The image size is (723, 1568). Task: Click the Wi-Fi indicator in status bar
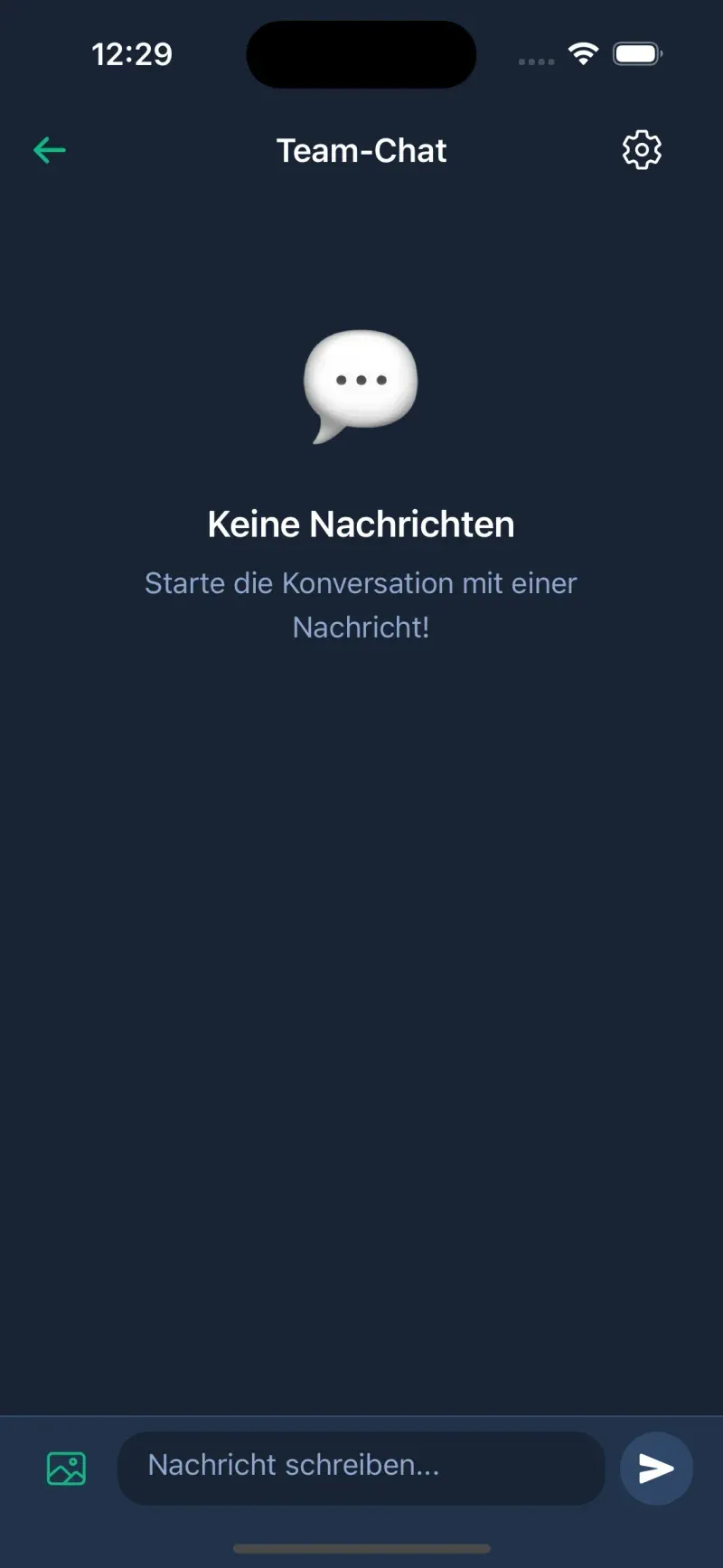click(x=584, y=54)
